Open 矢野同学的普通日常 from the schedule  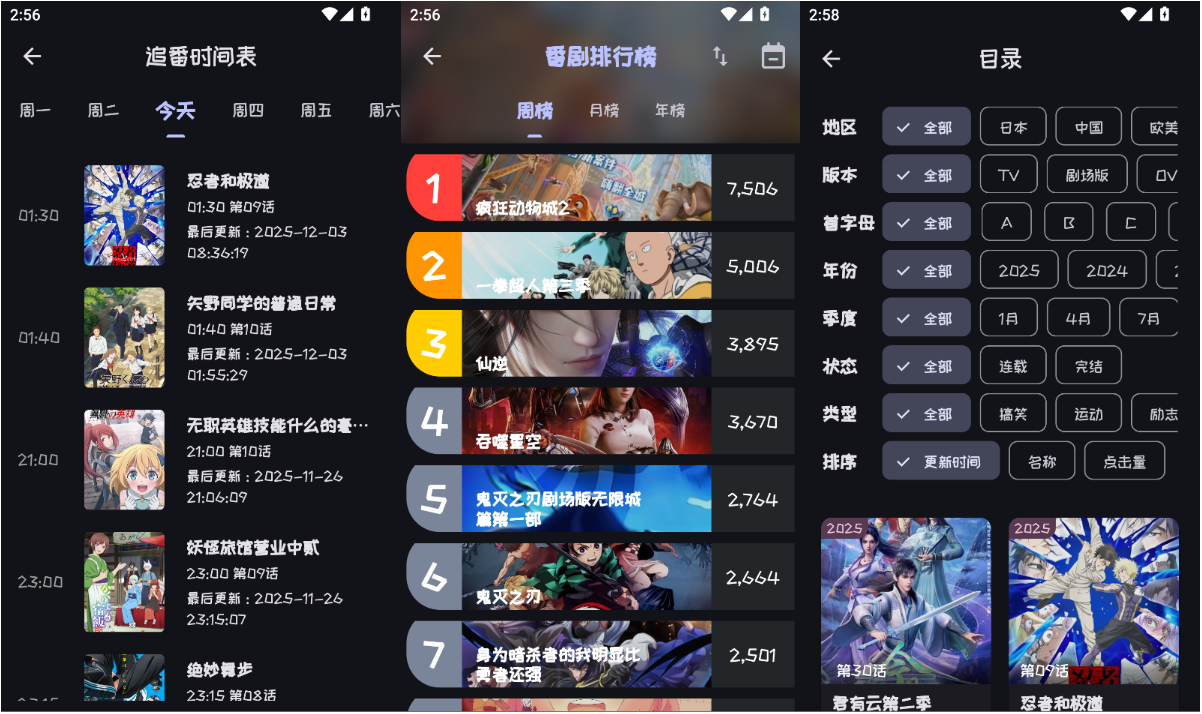(228, 337)
